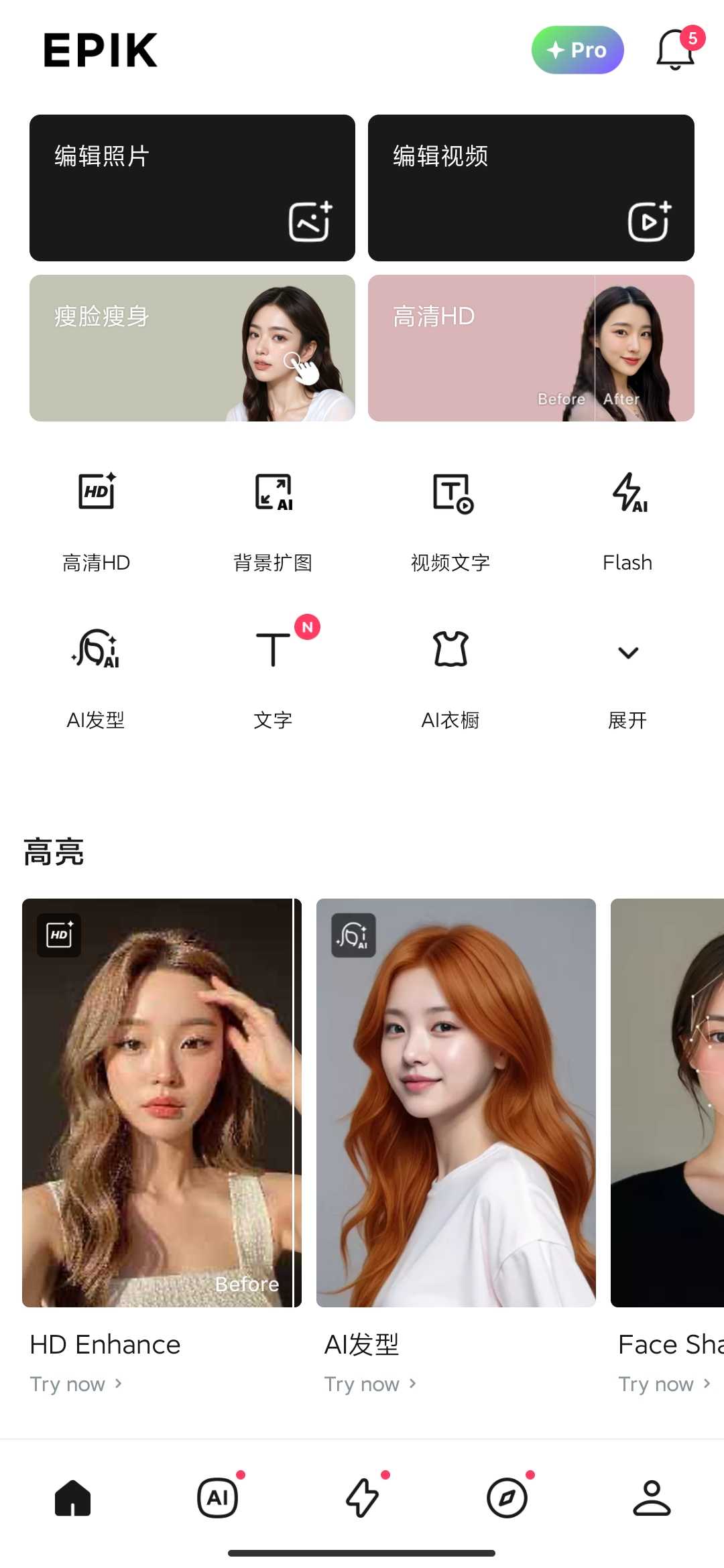Open the 瘦脸瘦身 banner card
The height and width of the screenshot is (1568, 724).
point(192,348)
